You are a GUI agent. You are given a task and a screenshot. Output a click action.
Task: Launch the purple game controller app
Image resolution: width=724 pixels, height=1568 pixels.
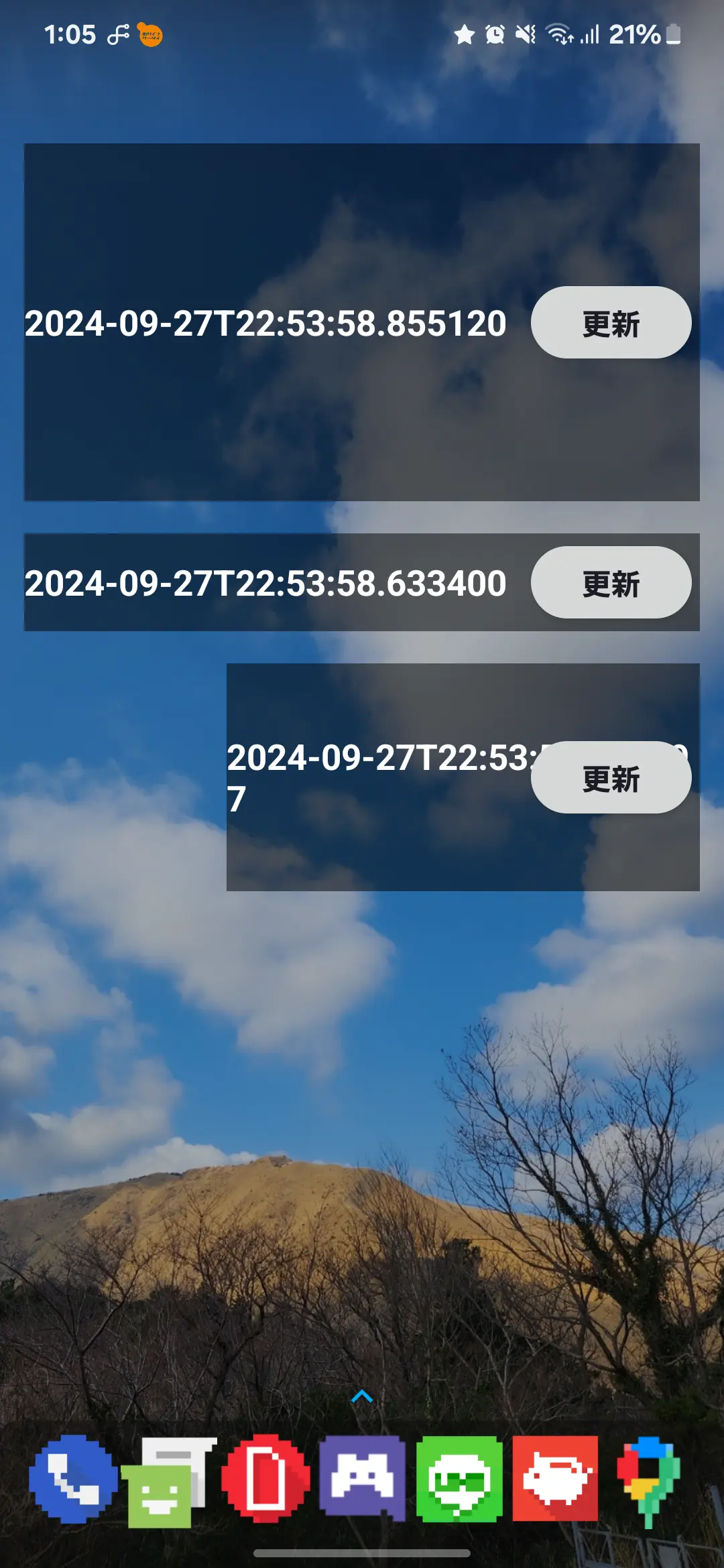point(362,1478)
